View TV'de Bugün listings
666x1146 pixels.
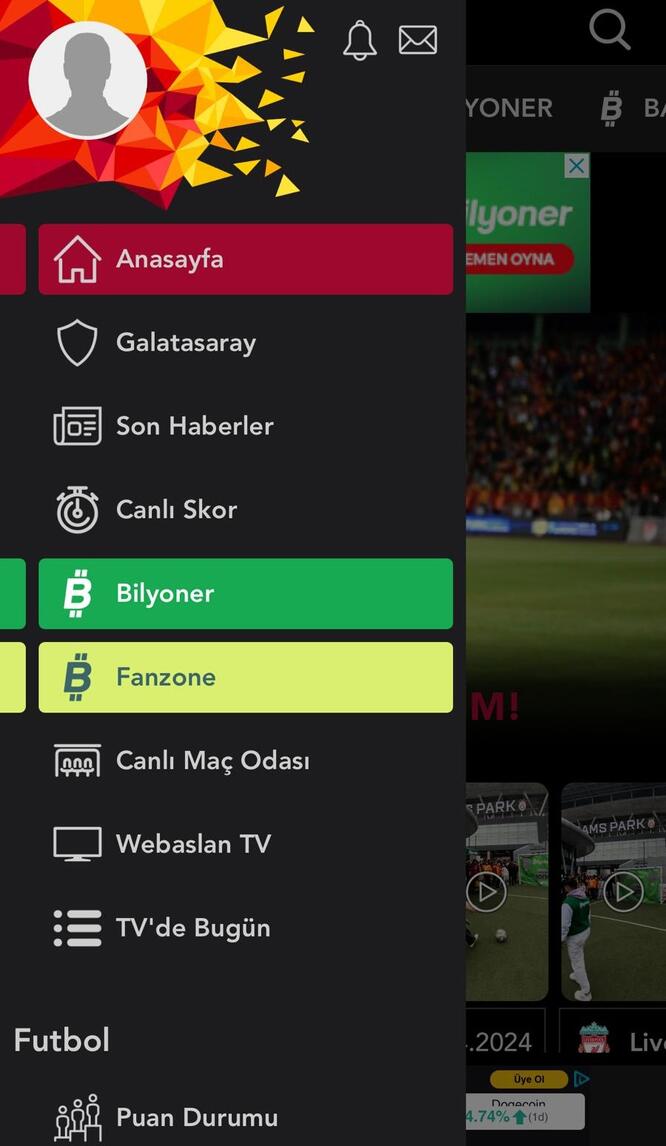[x=193, y=928]
